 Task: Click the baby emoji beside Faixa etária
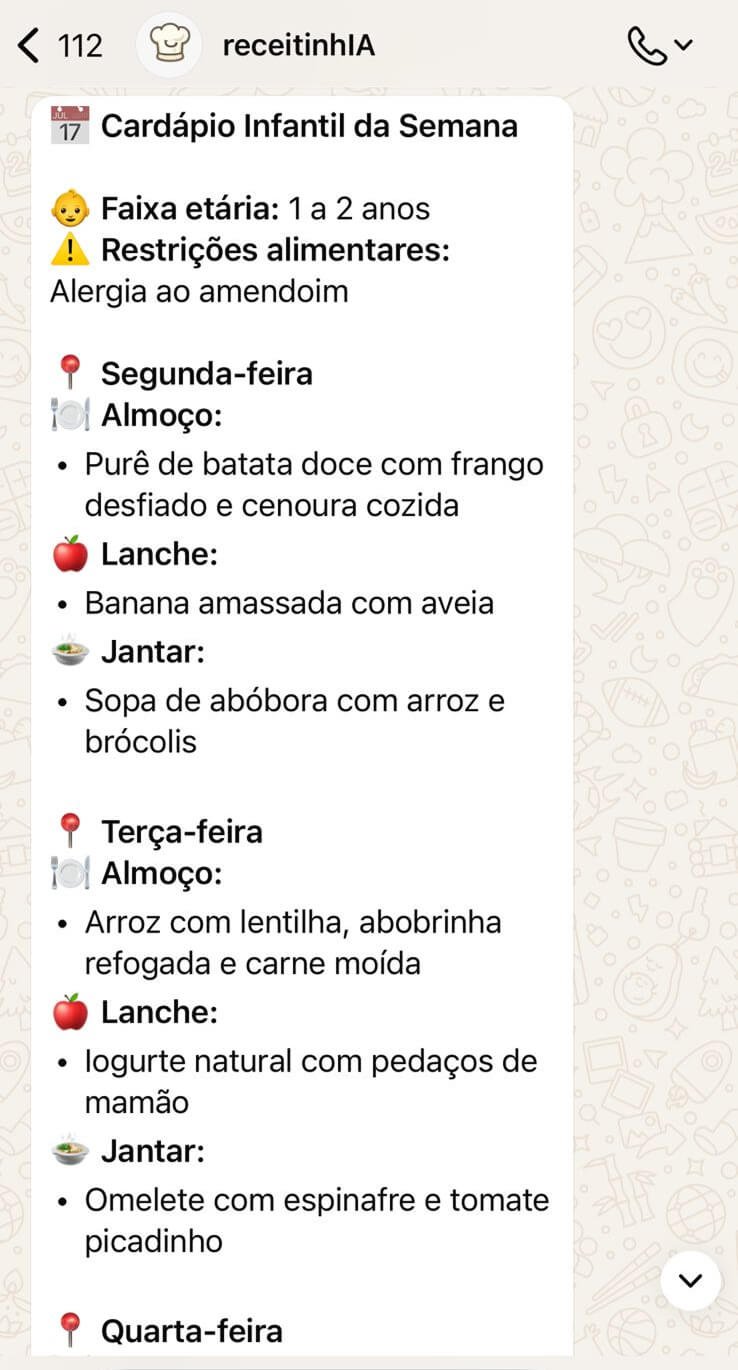pos(70,208)
